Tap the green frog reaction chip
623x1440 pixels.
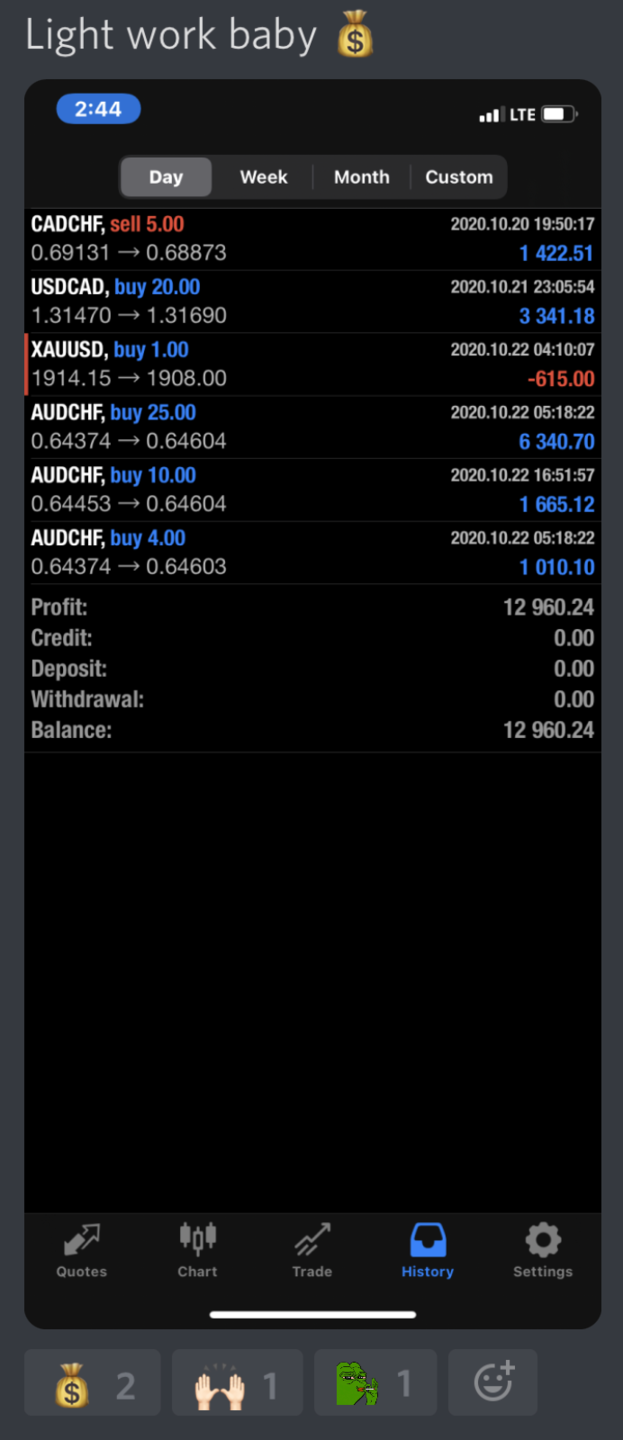point(375,1382)
